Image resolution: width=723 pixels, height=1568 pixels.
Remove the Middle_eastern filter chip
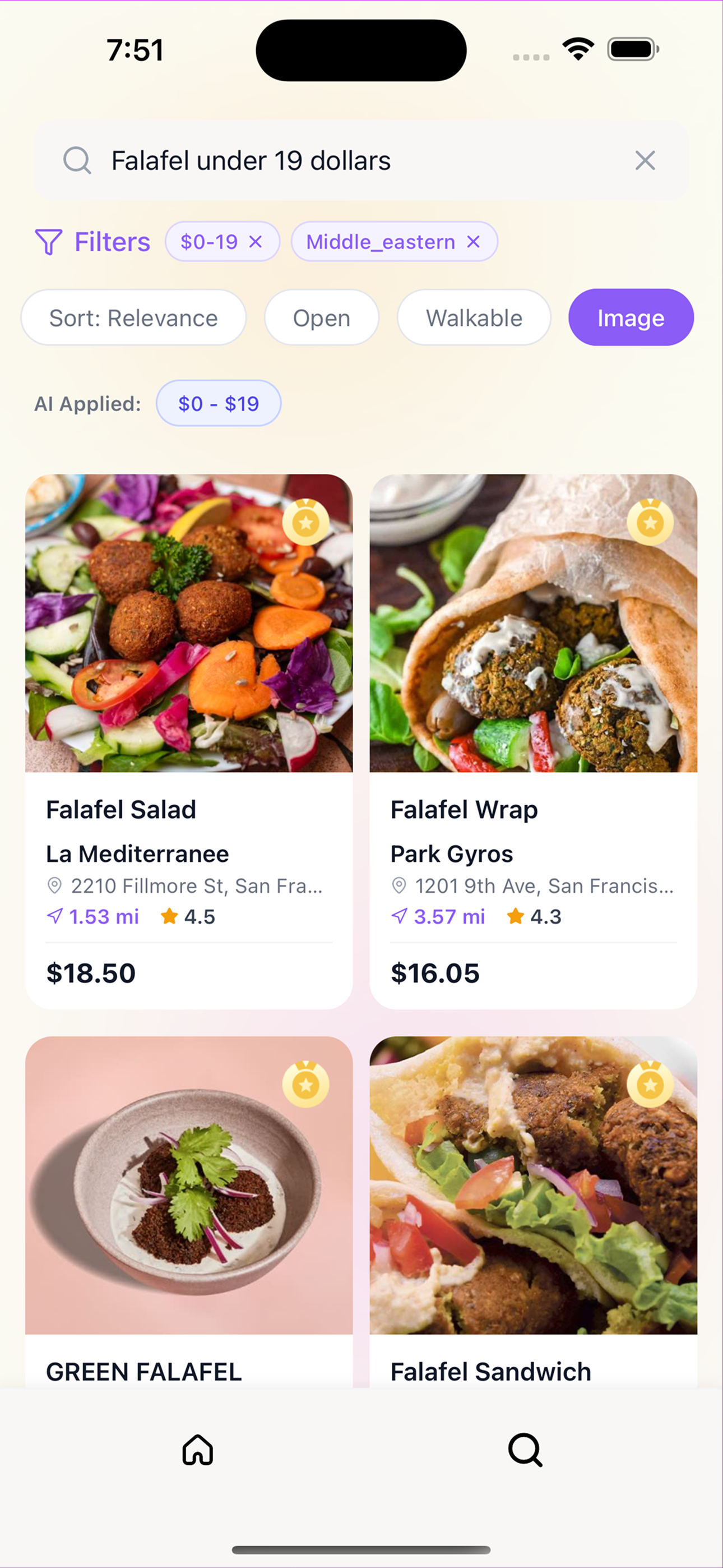[474, 242]
